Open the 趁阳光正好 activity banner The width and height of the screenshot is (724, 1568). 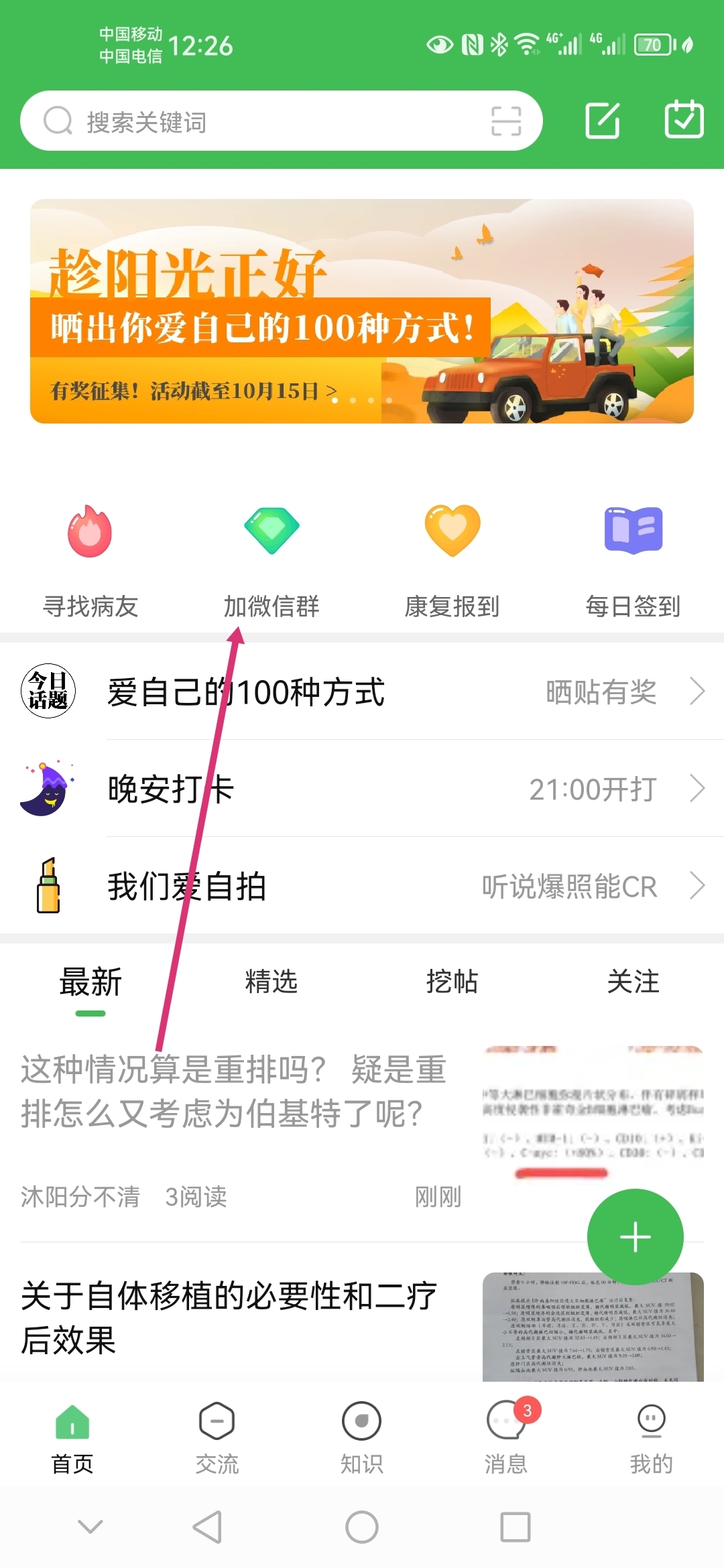(362, 311)
